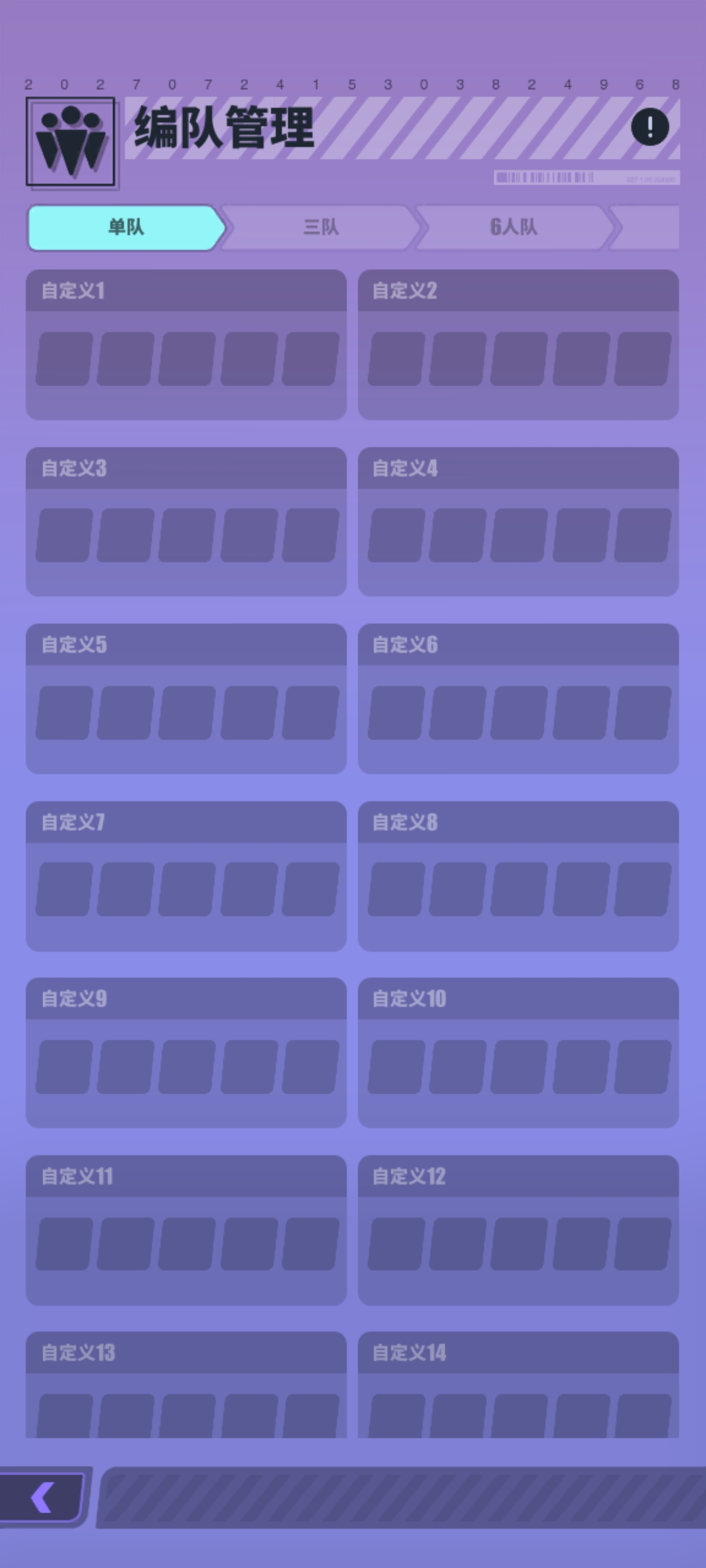Open team card 自定义8
The width and height of the screenshot is (706, 1568).
point(518,876)
